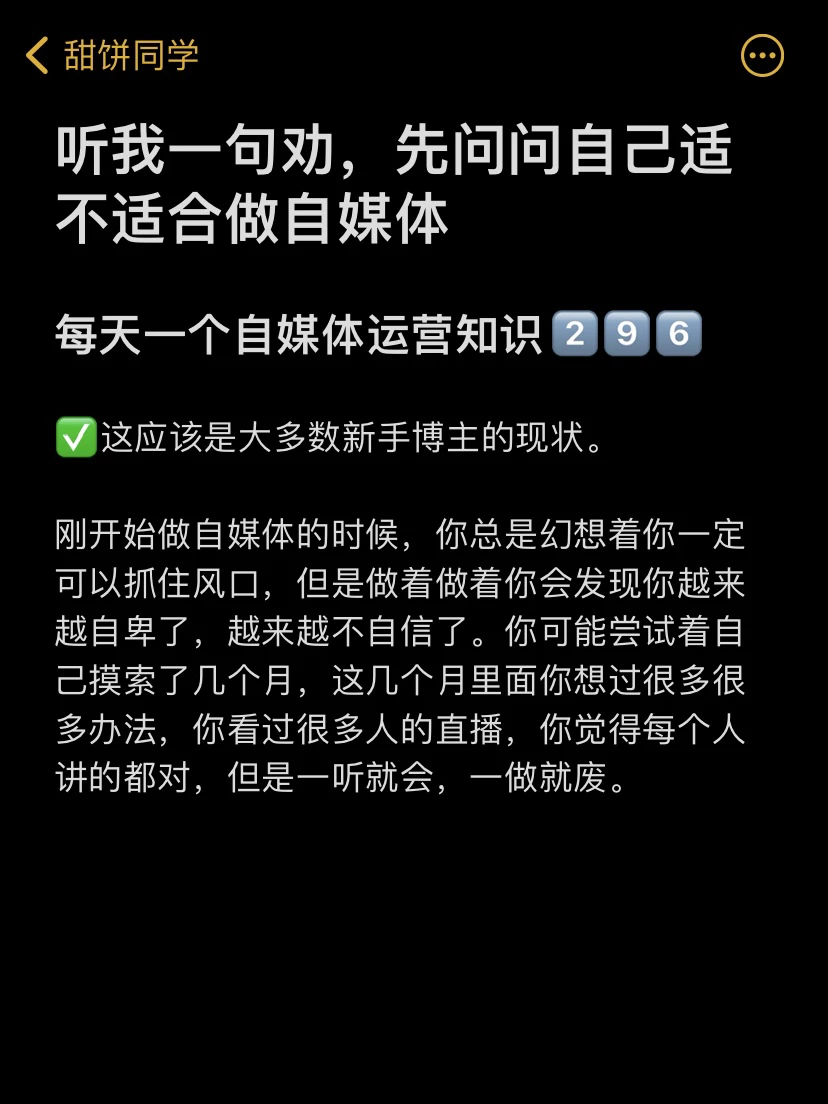Tap the circled ellipsis in top right corner
The width and height of the screenshot is (828, 1104).
point(761,56)
